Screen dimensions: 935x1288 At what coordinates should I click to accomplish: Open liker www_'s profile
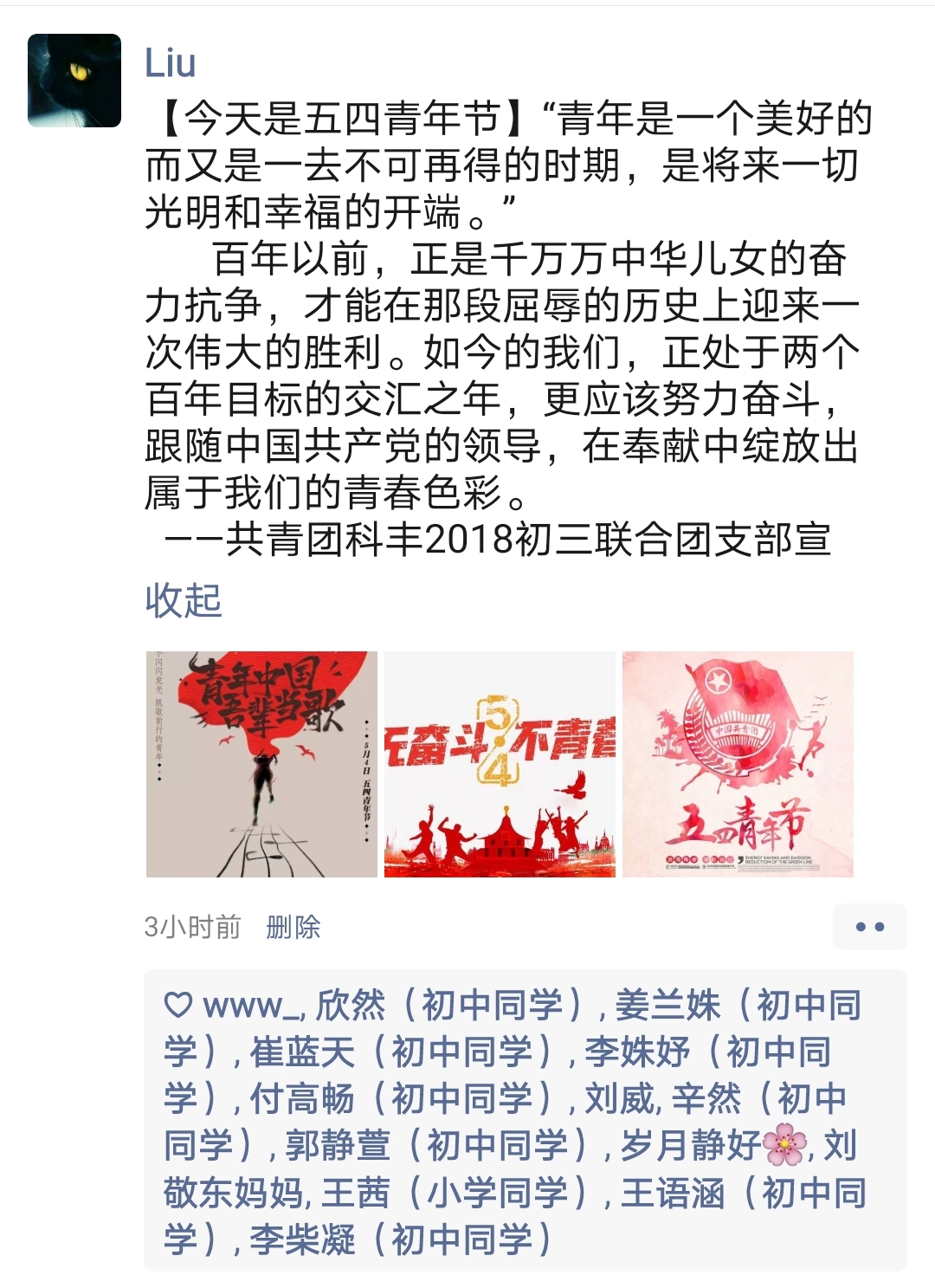click(x=252, y=1005)
